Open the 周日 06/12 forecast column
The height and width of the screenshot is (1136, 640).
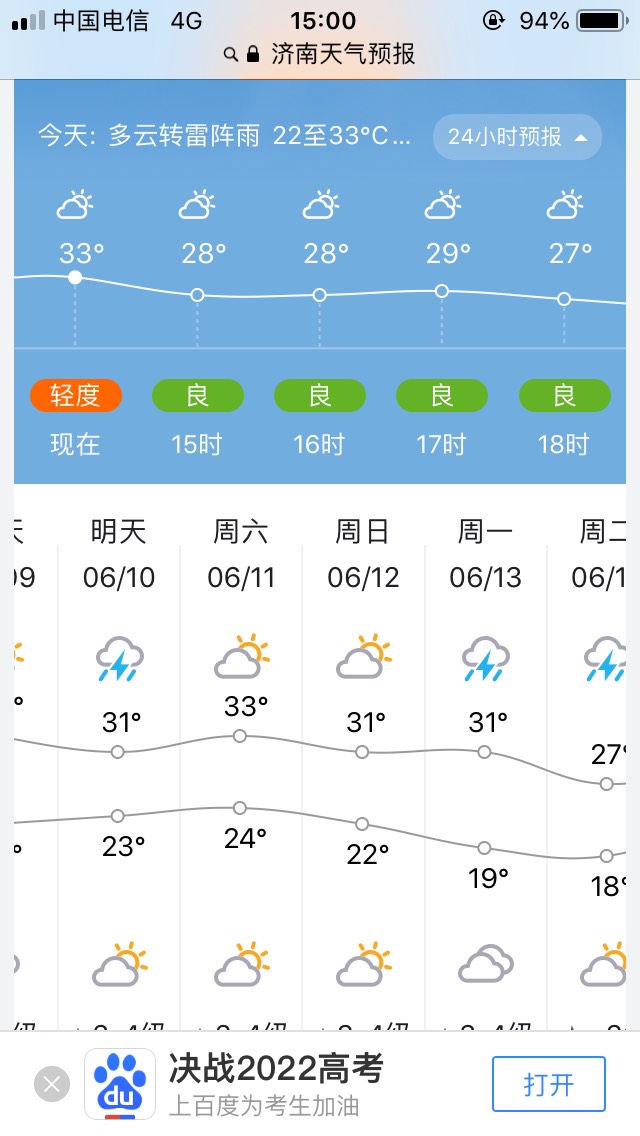(x=363, y=768)
